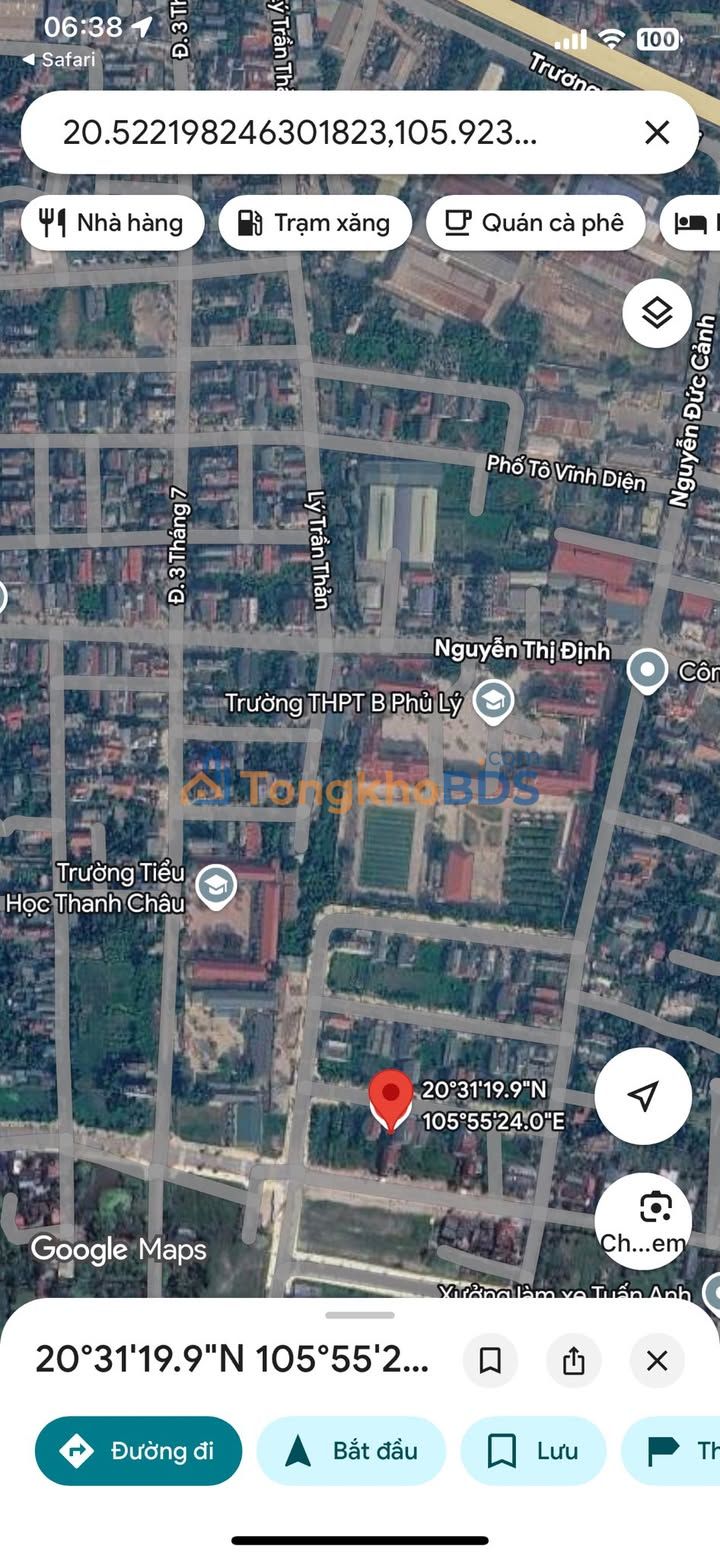Save the pinned location with bookmark icon
Image resolution: width=720 pixels, height=1559 pixels.
point(490,1360)
